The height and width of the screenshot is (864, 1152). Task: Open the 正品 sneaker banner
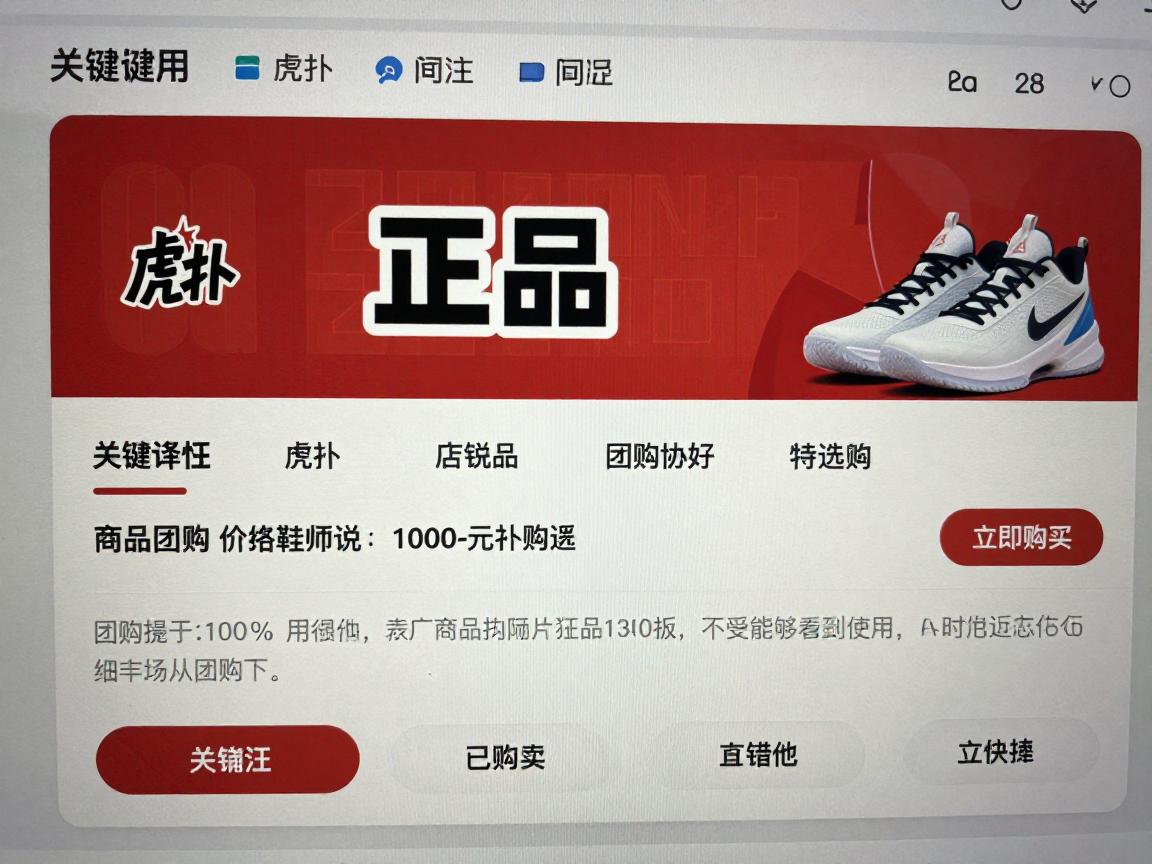coord(594,262)
